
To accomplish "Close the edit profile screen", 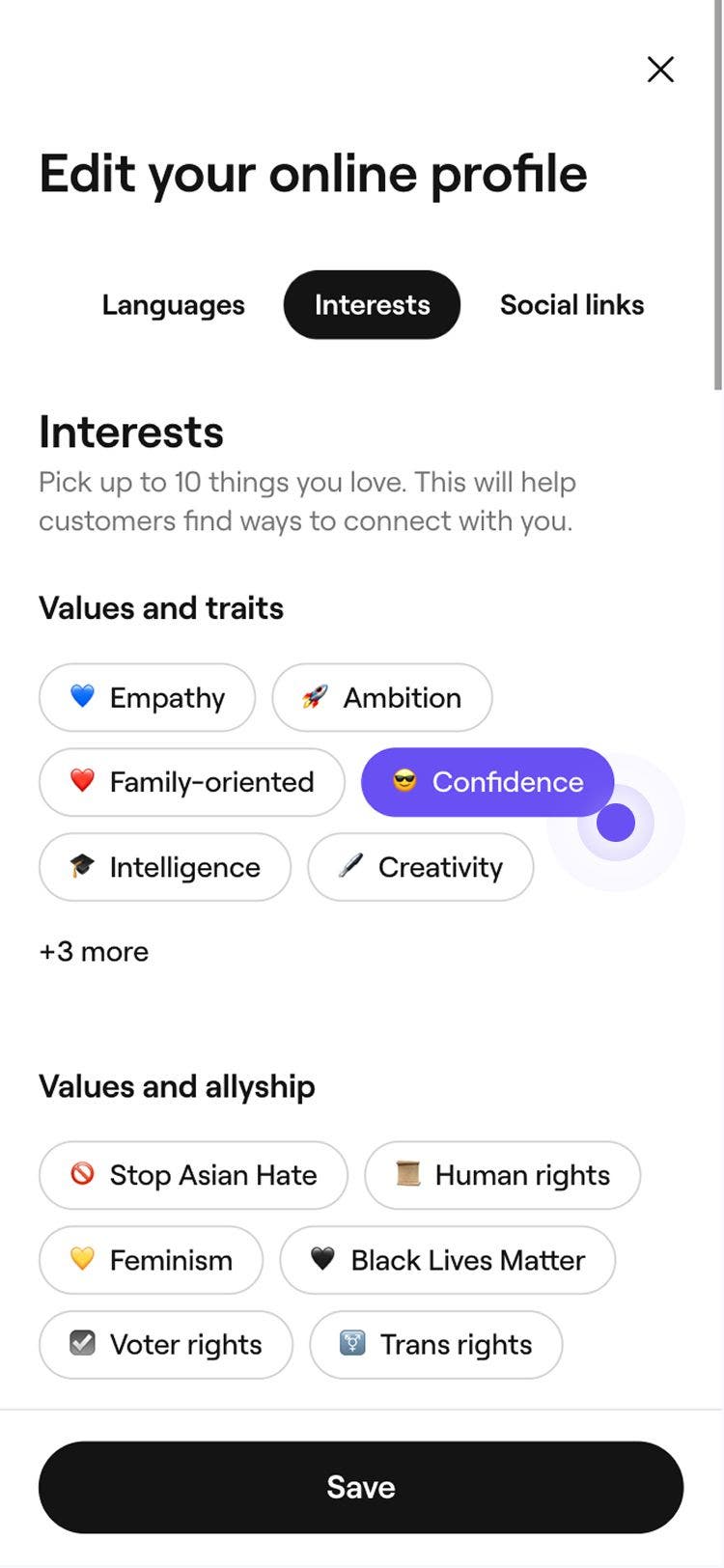I will pos(660,70).
